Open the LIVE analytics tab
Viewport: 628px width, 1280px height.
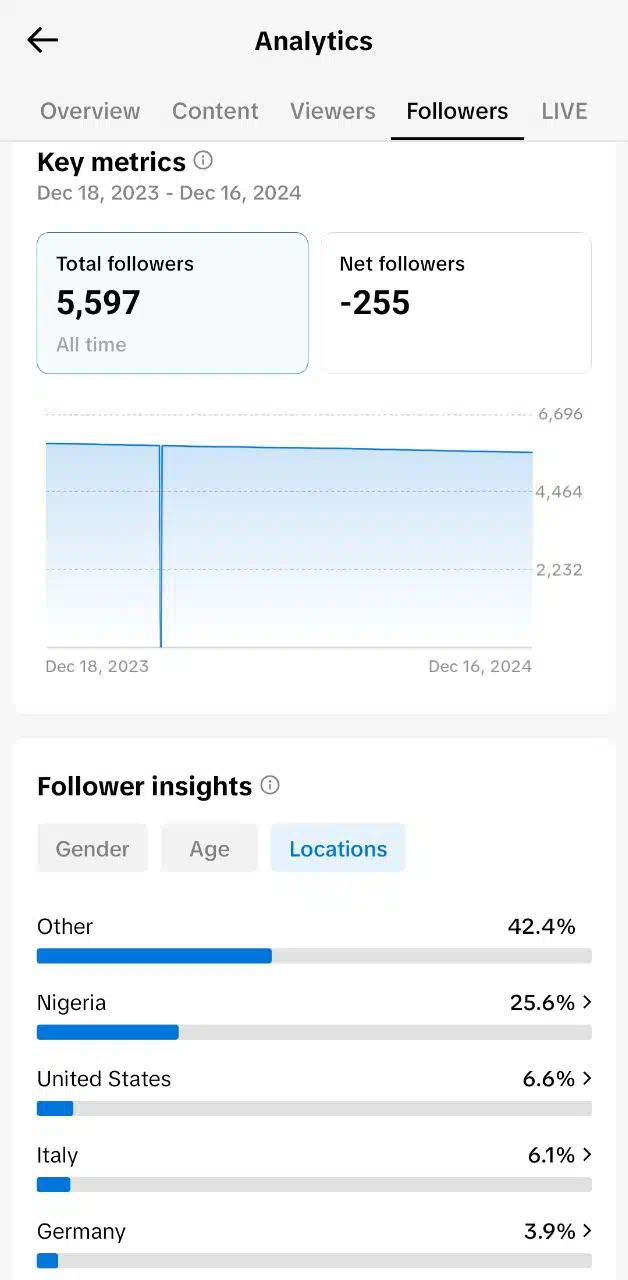pyautogui.click(x=564, y=111)
